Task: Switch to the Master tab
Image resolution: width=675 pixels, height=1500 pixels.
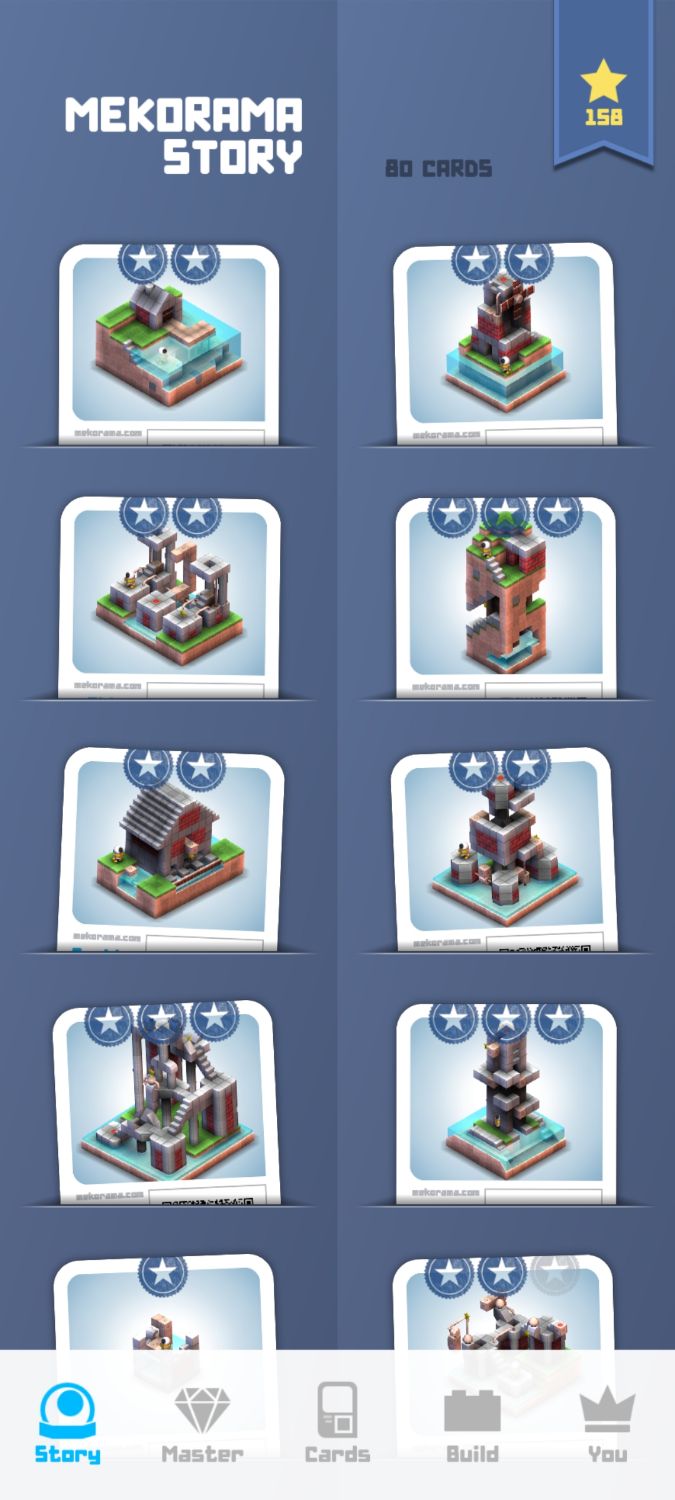Action: [202, 1425]
